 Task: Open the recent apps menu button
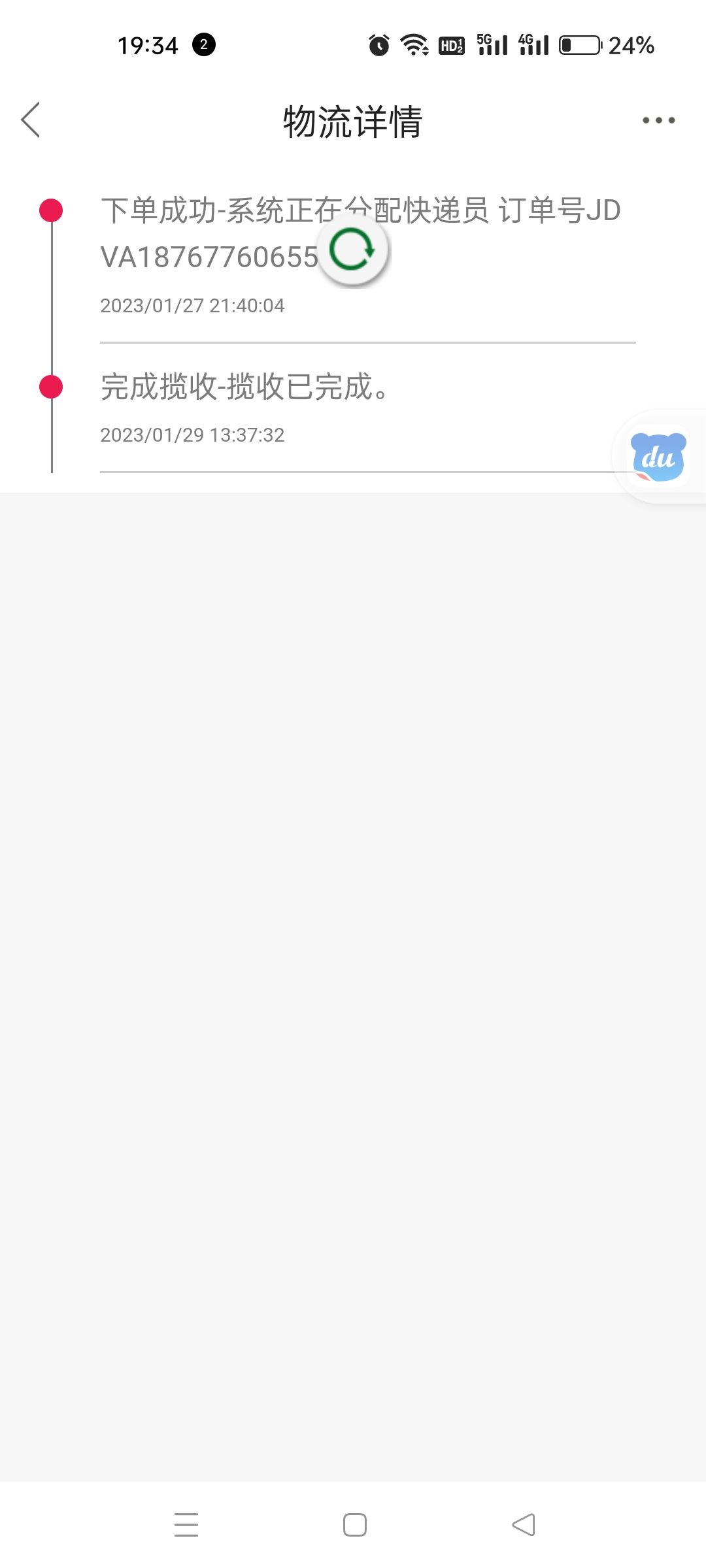[x=186, y=1525]
